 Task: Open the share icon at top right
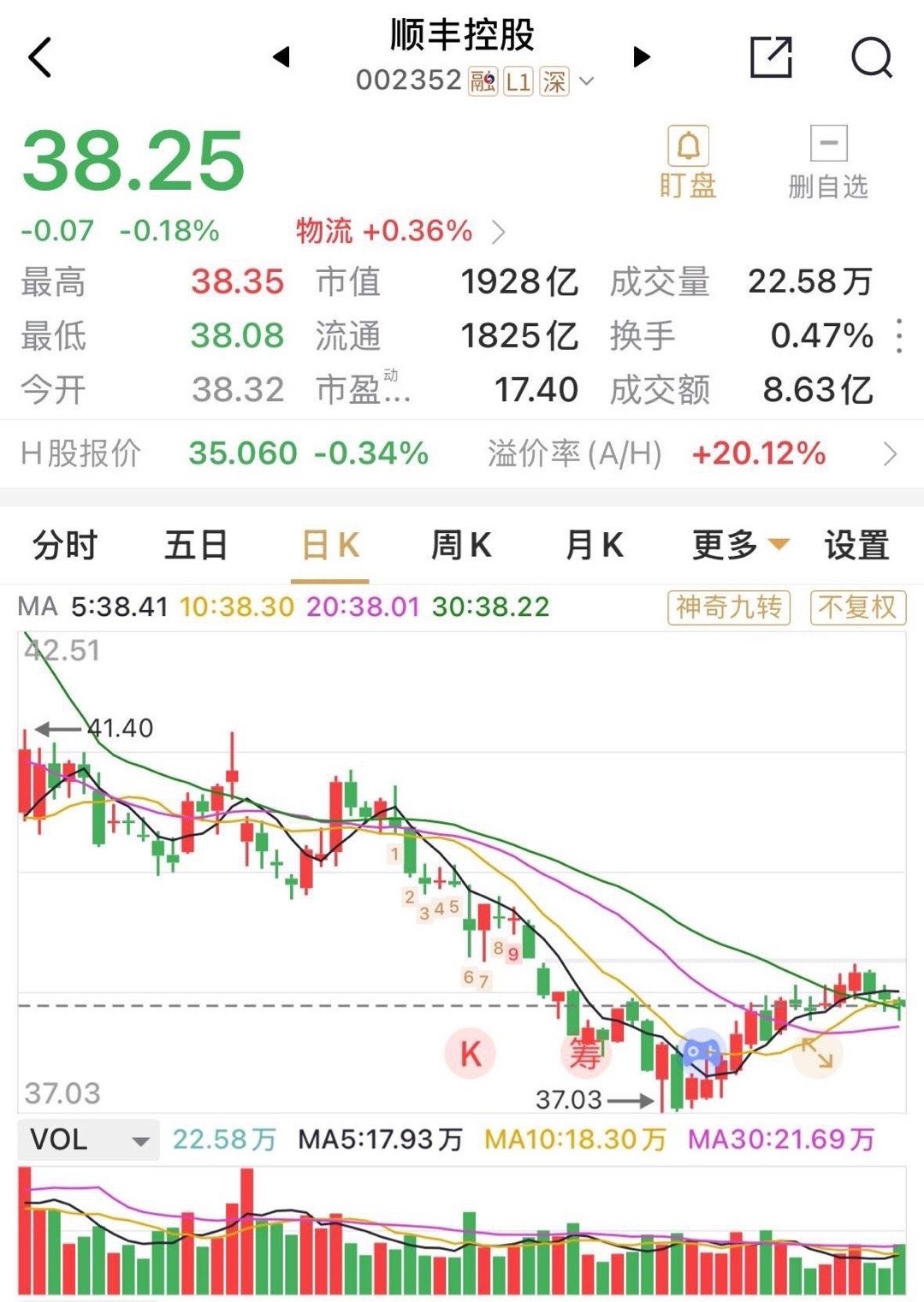[773, 56]
